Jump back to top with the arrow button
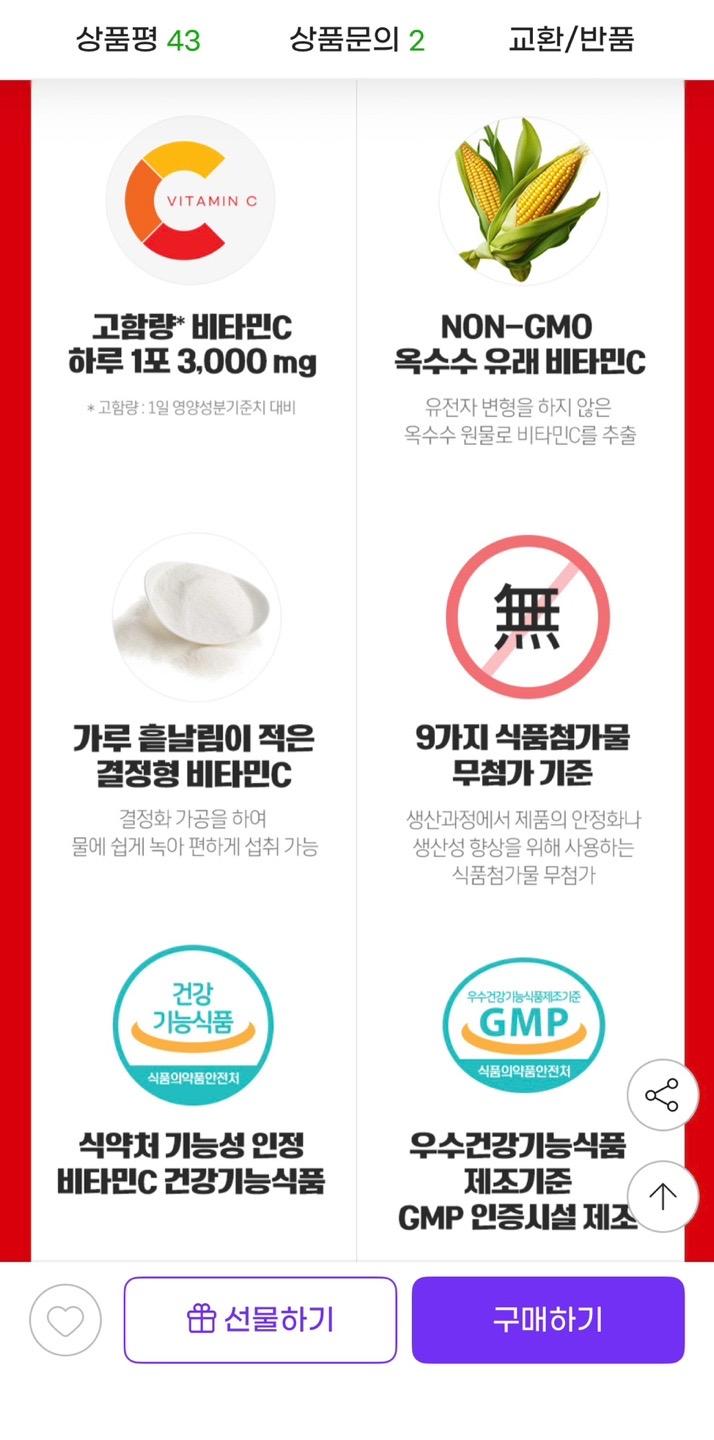This screenshot has height=1440, width=714. click(x=662, y=1196)
